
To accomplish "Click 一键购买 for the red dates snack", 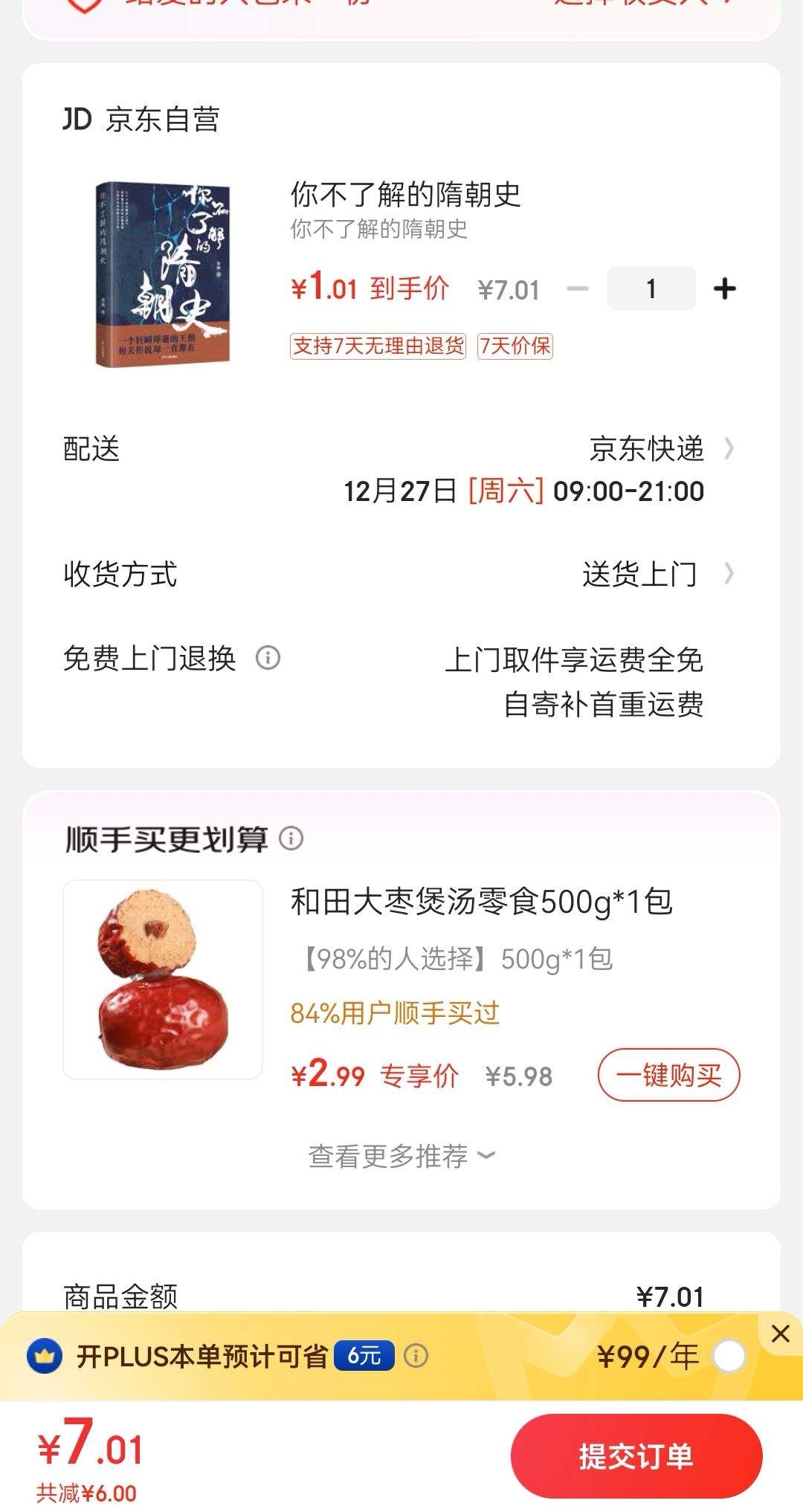I will [668, 1073].
